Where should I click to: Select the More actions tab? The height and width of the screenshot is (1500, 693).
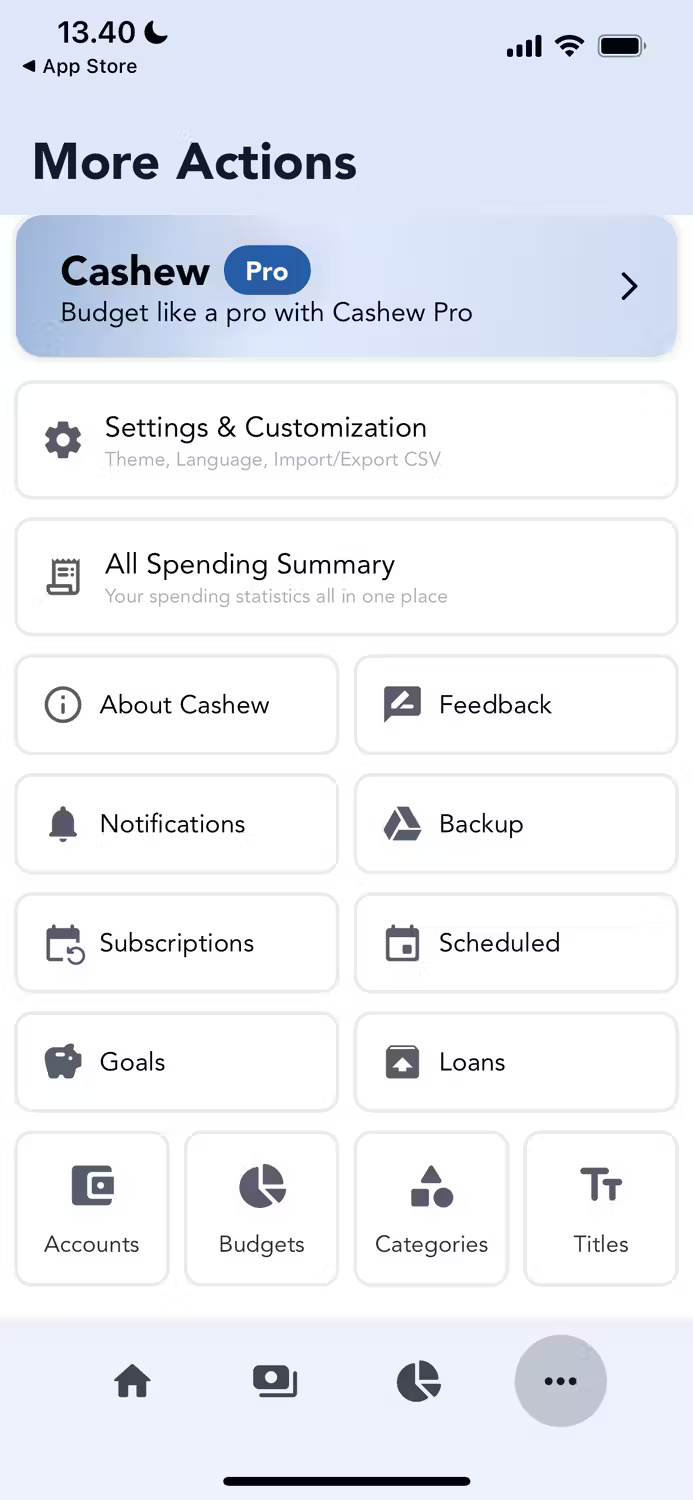click(560, 1382)
